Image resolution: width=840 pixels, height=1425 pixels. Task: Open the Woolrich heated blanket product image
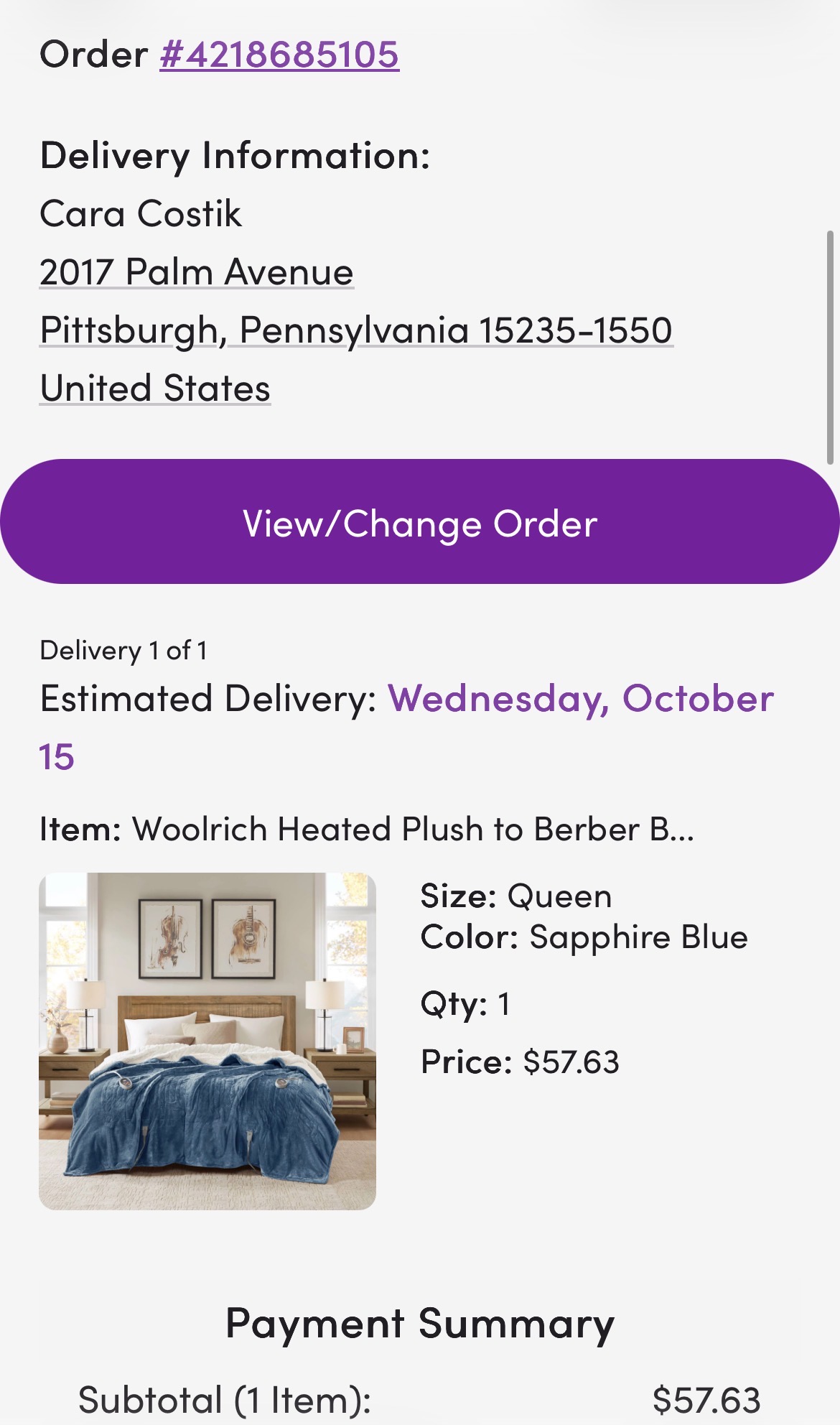coord(207,1041)
